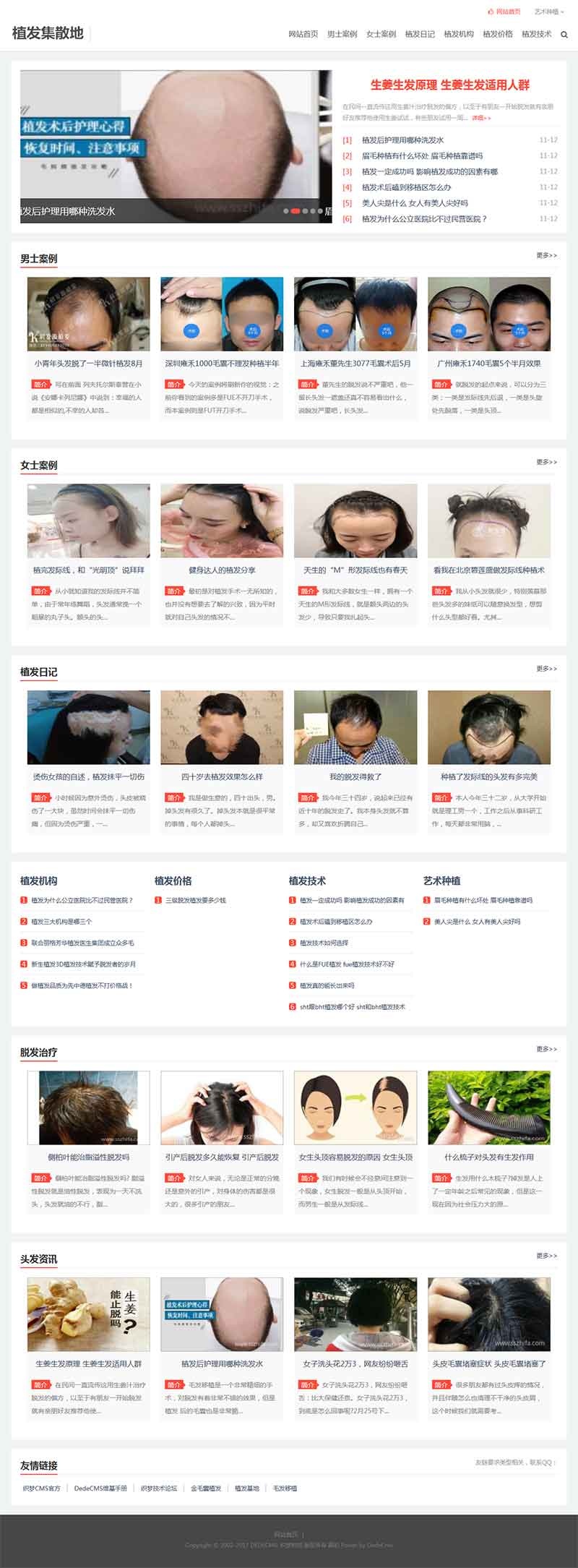Viewport: 578px width, 1568px height.
Task: Tap 更多 beside 植发日记 heading
Action: [x=546, y=669]
